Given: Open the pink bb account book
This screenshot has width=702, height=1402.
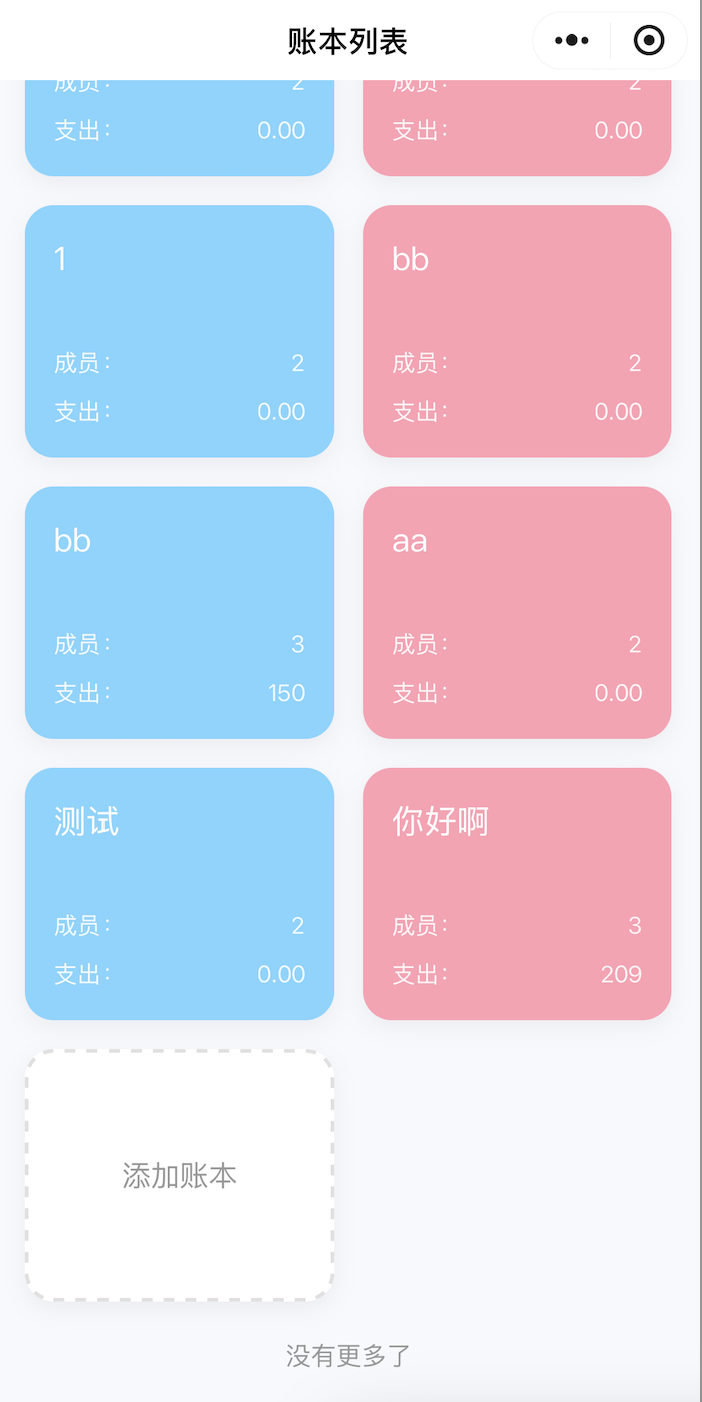Looking at the screenshot, I should (517, 331).
